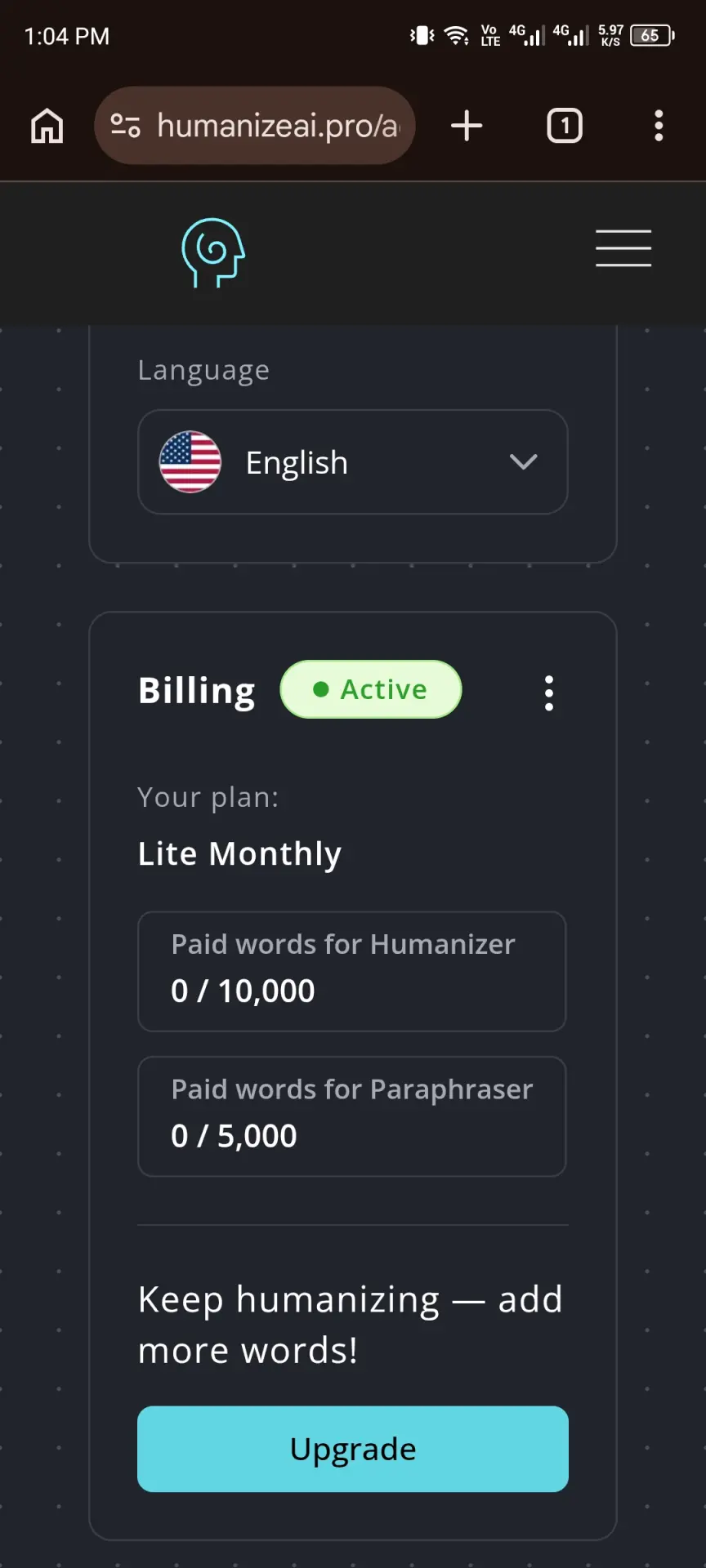Upgrade the plan for more words
Screen dimensions: 706x1568
353,1449
